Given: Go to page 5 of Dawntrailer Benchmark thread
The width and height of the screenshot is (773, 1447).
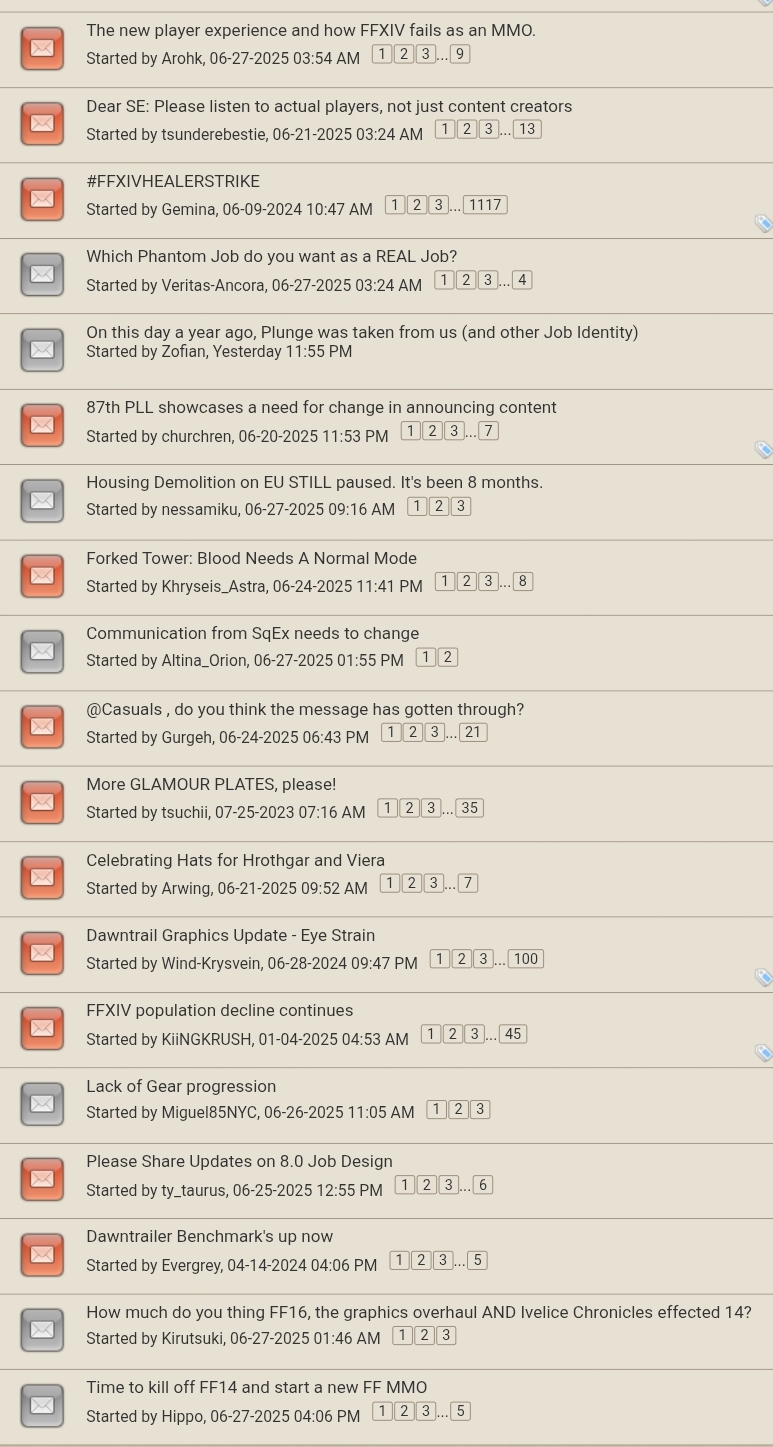Looking at the screenshot, I should point(478,1260).
